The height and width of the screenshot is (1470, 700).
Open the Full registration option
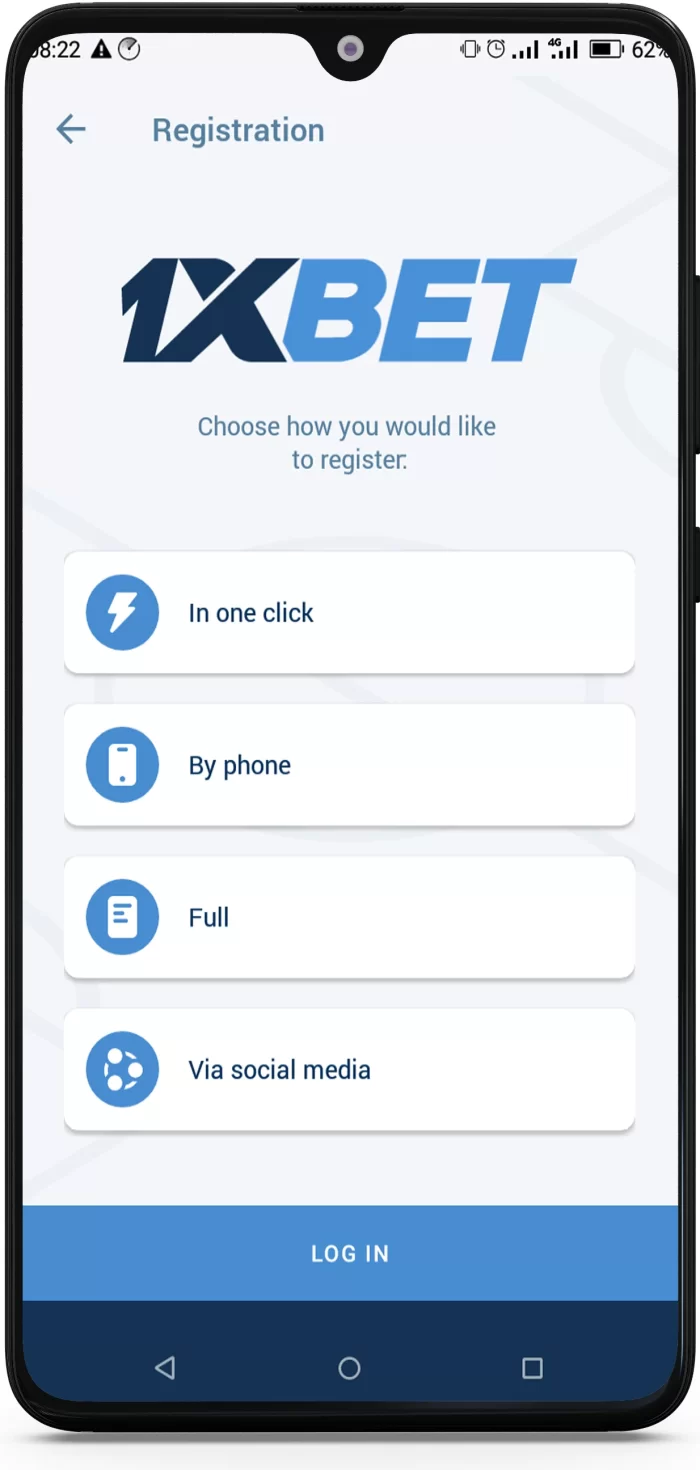[x=349, y=917]
